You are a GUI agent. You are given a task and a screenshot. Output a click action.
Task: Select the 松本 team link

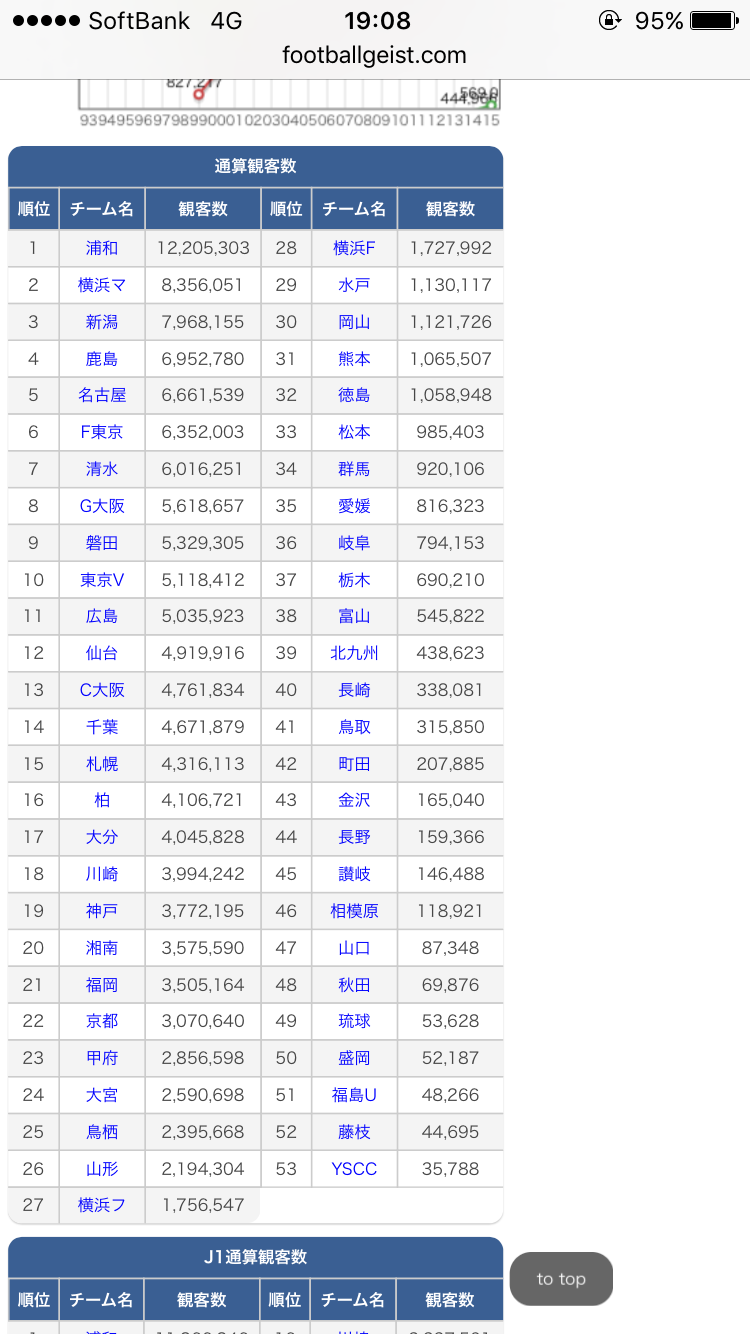(354, 432)
